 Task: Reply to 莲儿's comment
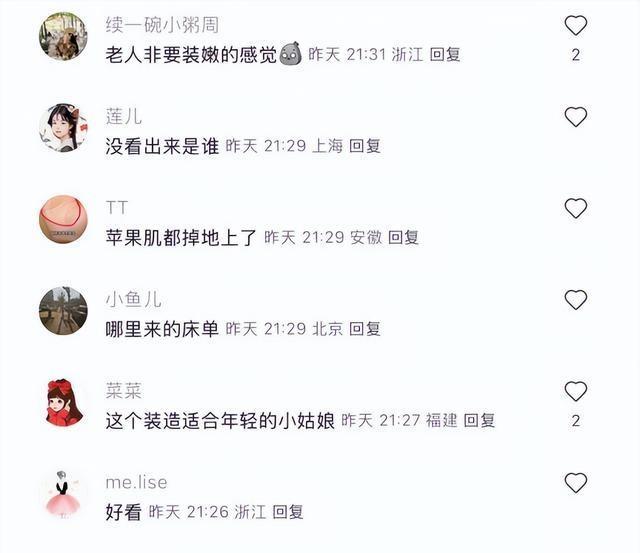coord(365,146)
